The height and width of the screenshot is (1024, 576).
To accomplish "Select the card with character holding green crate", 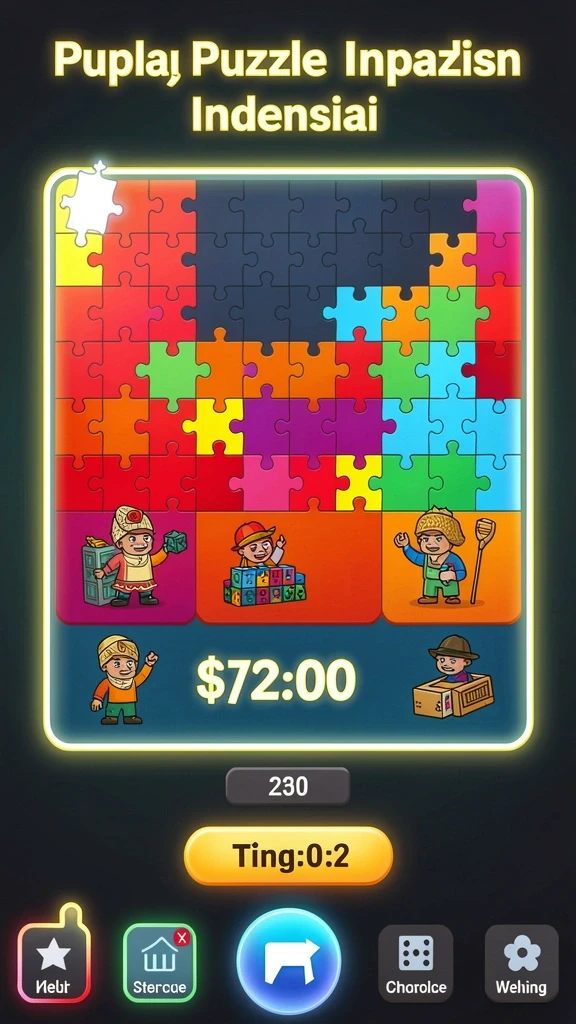I will [125, 567].
